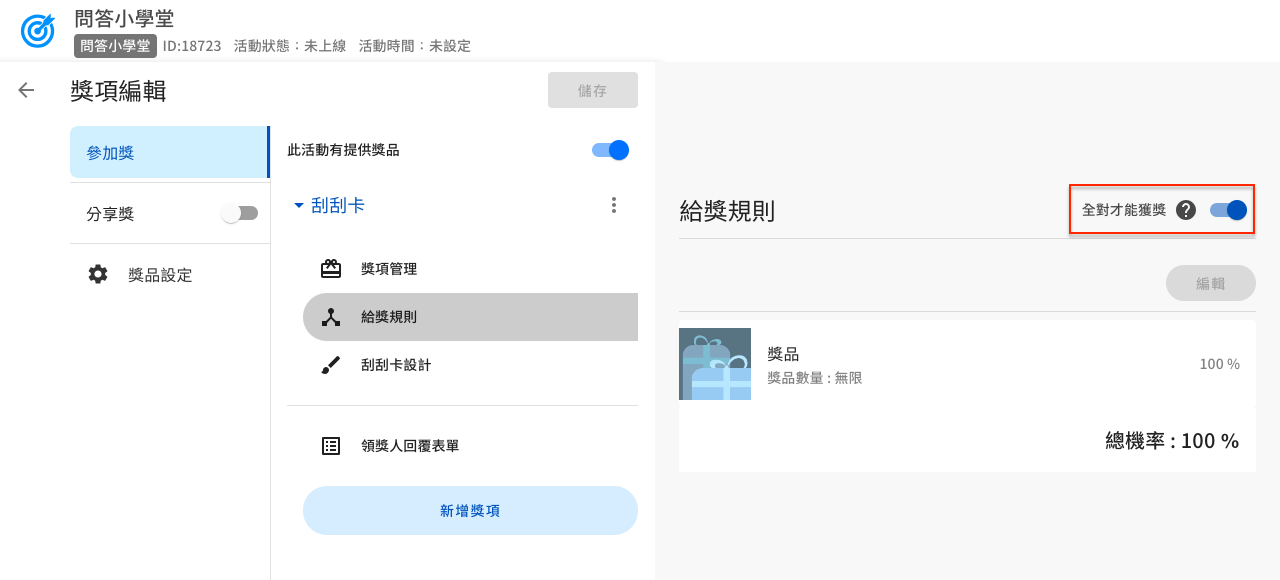1280x580 pixels.
Task: Disable the 全對才能獲獎 toggle
Action: (1228, 210)
